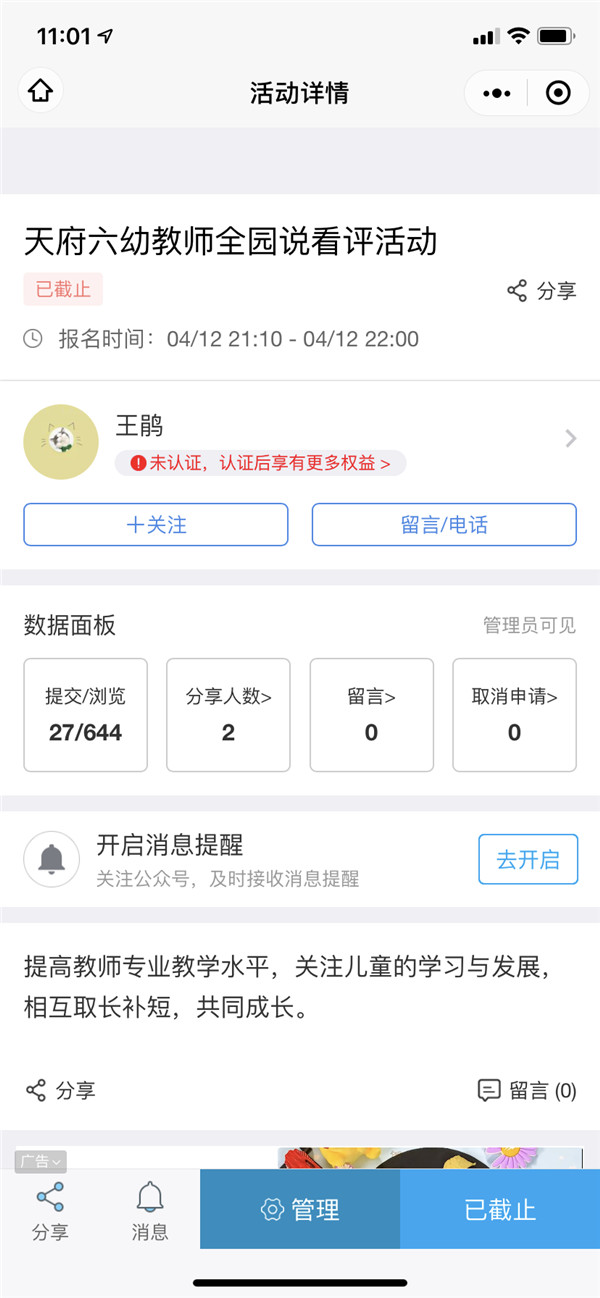Open 留言/电话 contact button

(x=444, y=524)
